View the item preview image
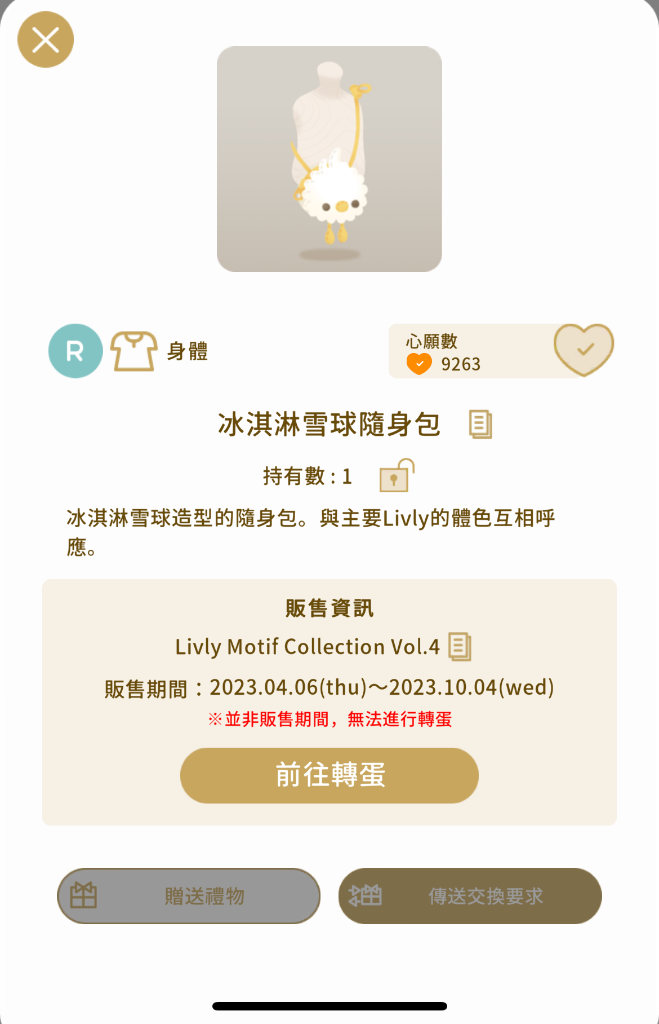The width and height of the screenshot is (659, 1024). pyautogui.click(x=329, y=159)
